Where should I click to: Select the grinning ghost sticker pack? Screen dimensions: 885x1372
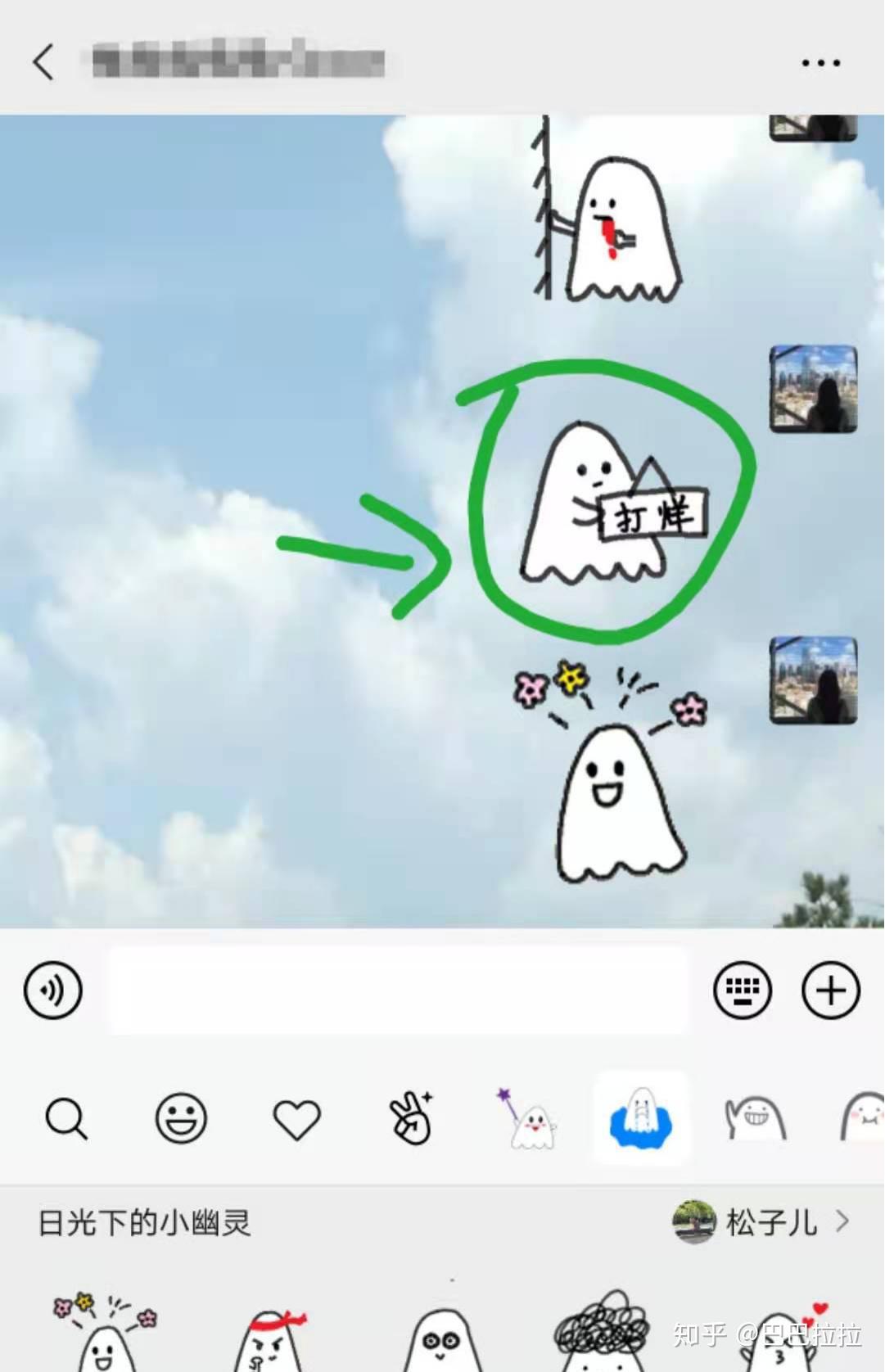click(x=756, y=1119)
